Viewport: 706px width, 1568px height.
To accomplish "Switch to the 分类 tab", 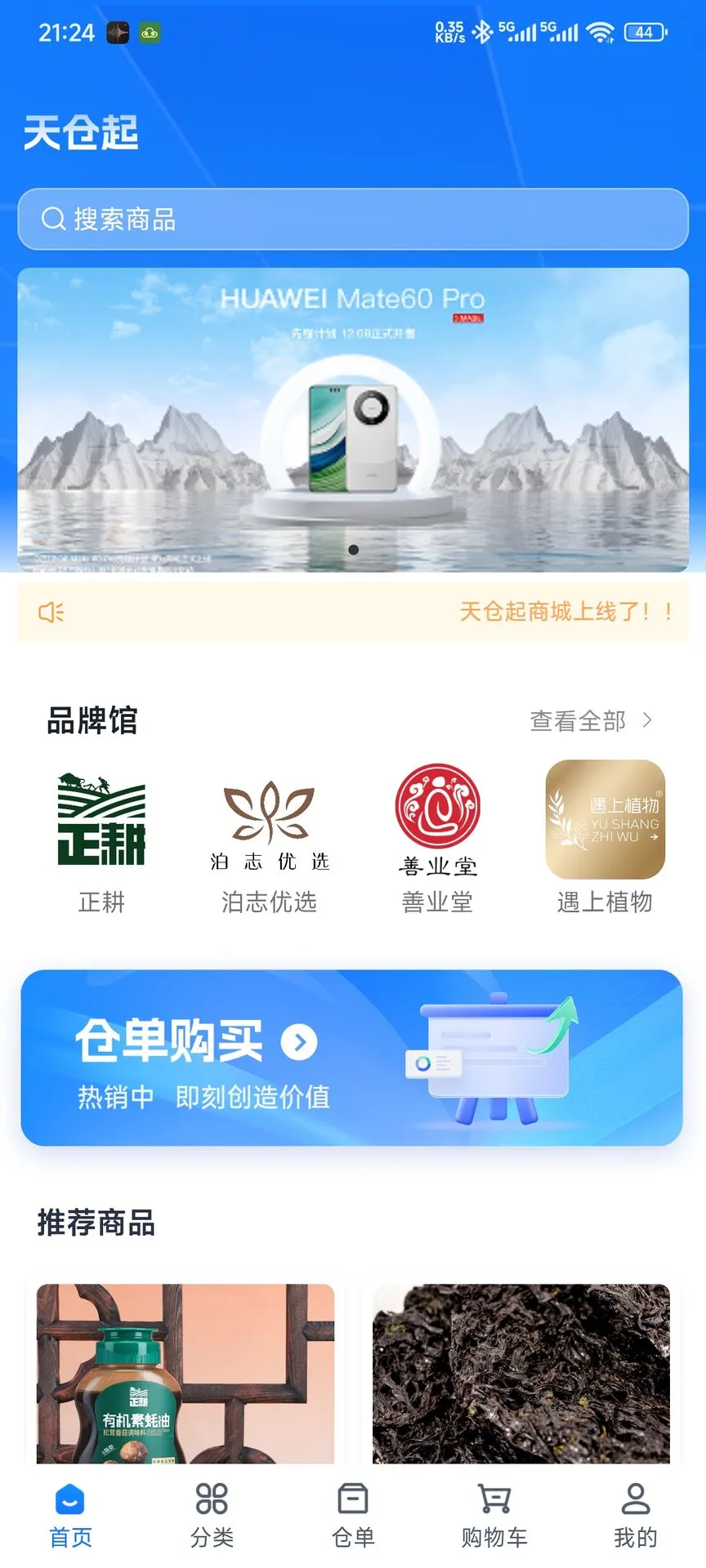I will click(212, 1516).
